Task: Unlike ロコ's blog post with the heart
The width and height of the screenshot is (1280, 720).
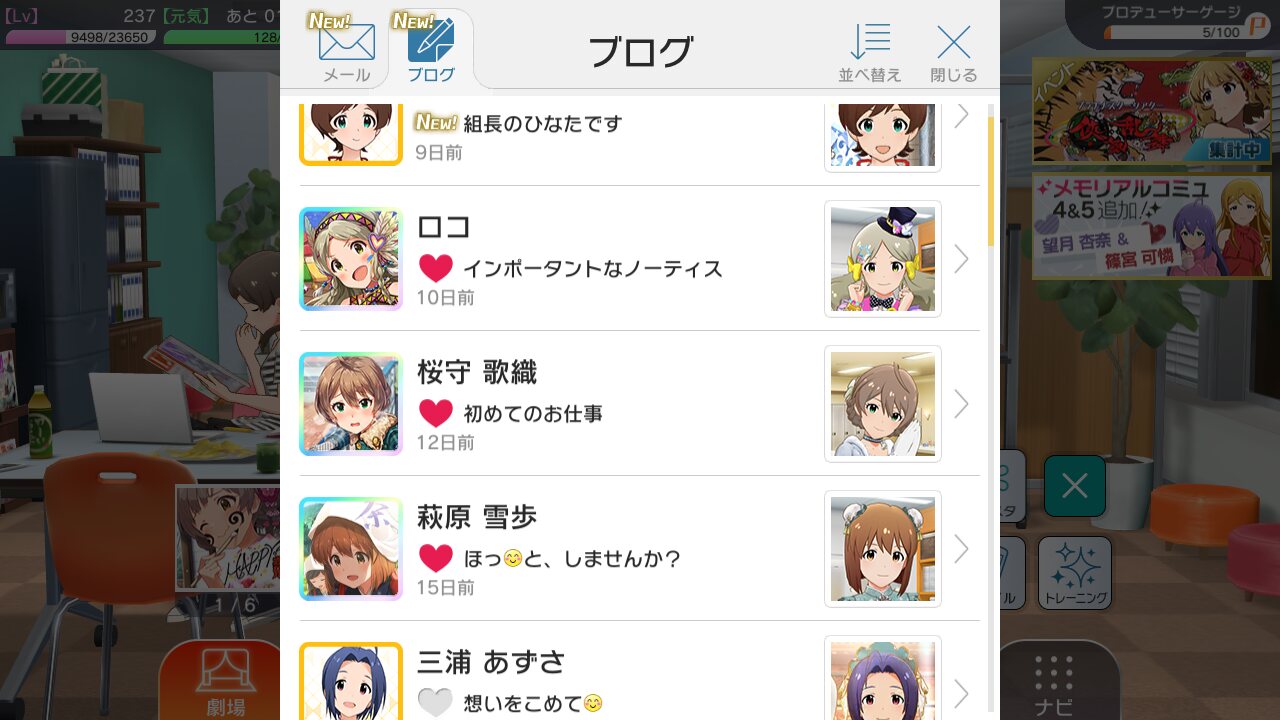Action: (x=436, y=268)
